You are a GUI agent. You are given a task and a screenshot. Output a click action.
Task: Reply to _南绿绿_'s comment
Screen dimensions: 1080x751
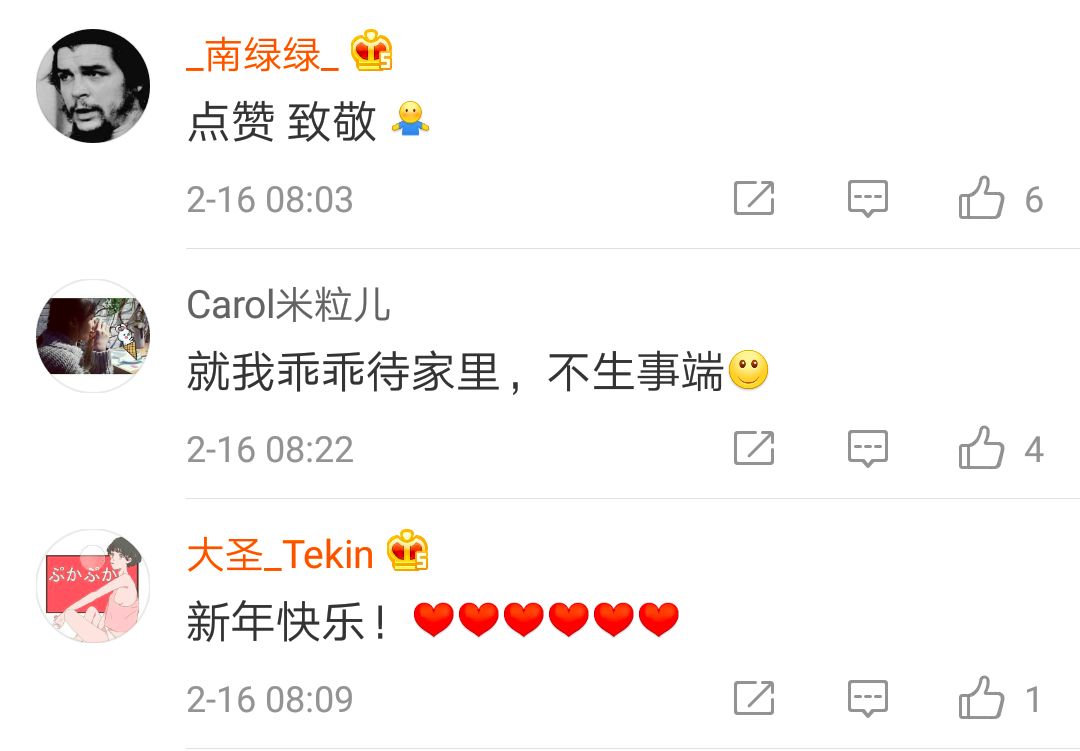click(868, 198)
